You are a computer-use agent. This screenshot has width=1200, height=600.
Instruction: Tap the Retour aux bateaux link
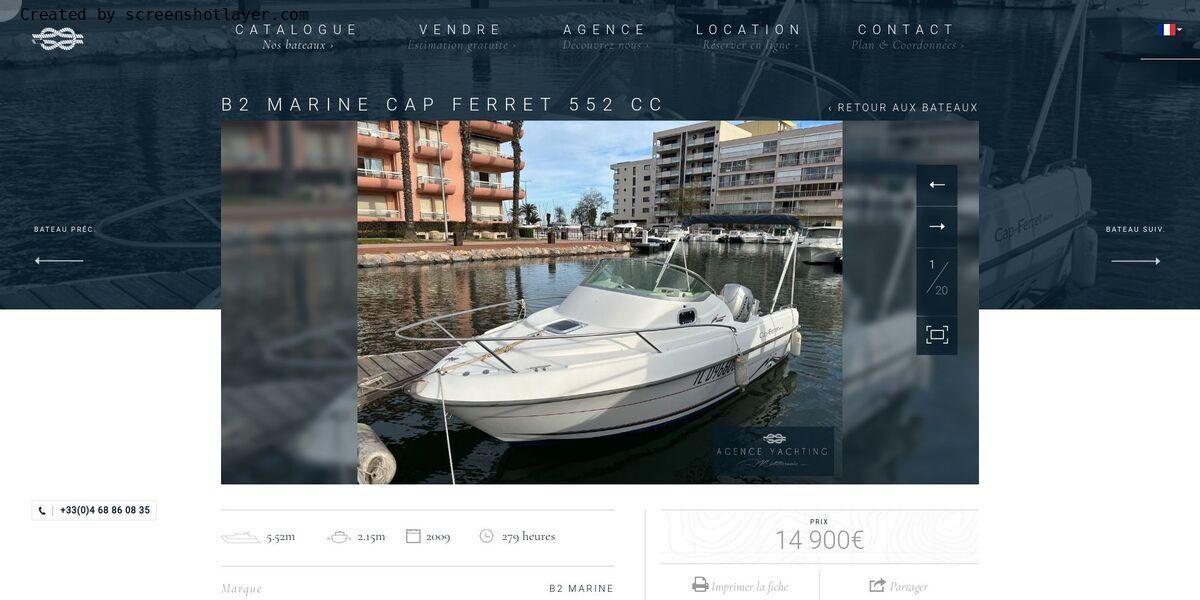pyautogui.click(x=903, y=108)
